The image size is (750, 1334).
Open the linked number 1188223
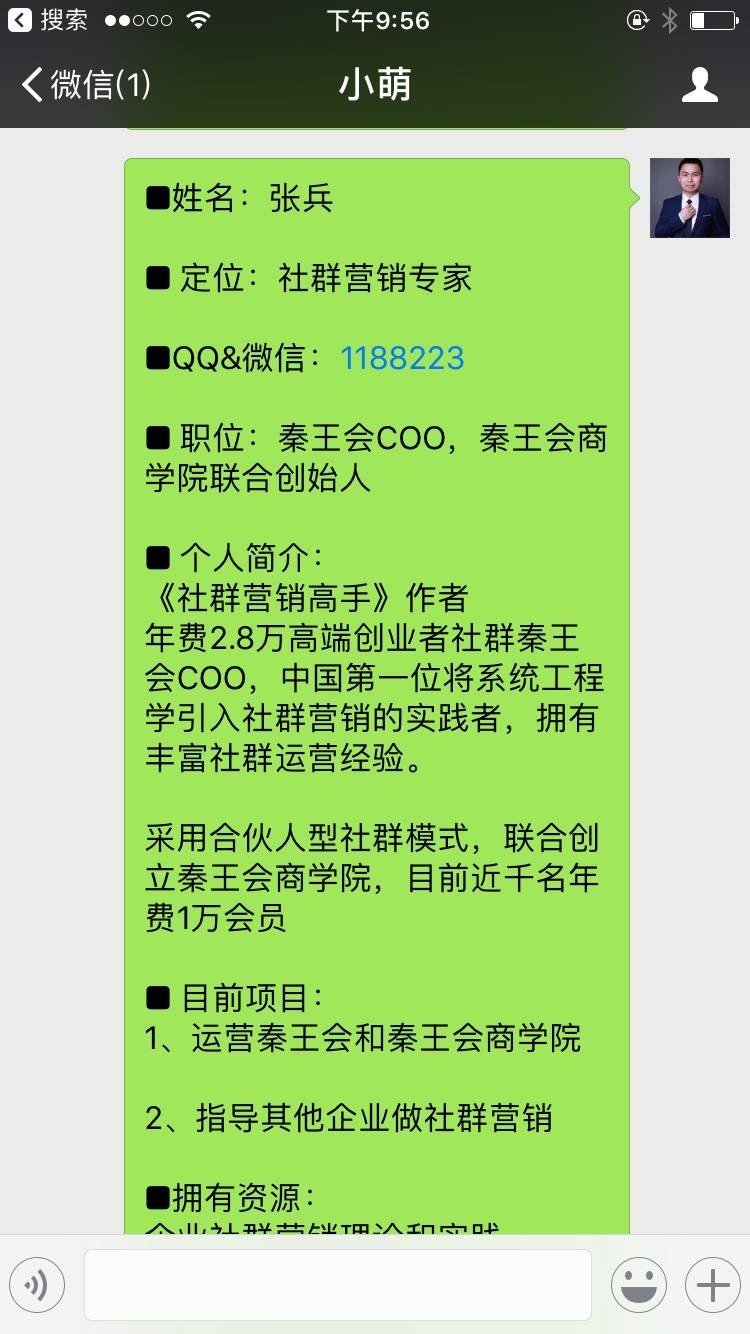click(402, 358)
